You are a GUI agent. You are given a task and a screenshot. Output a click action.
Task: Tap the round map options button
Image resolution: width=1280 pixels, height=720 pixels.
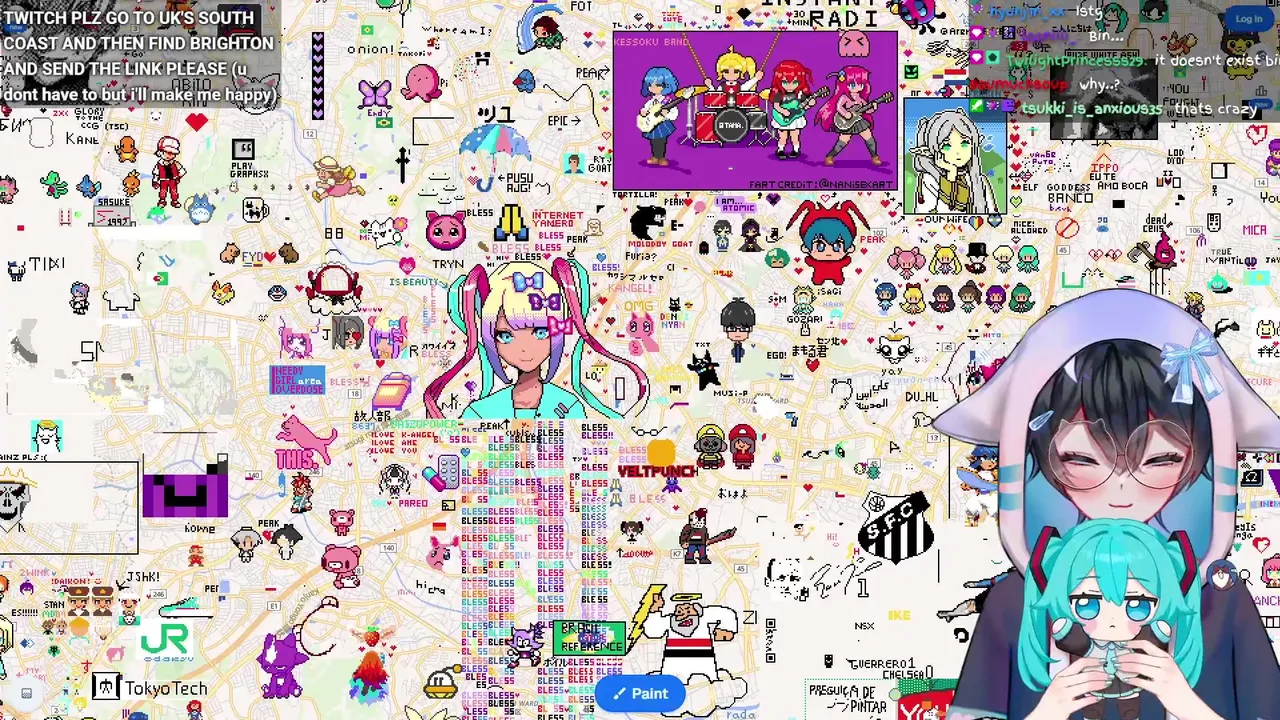[x=26, y=693]
